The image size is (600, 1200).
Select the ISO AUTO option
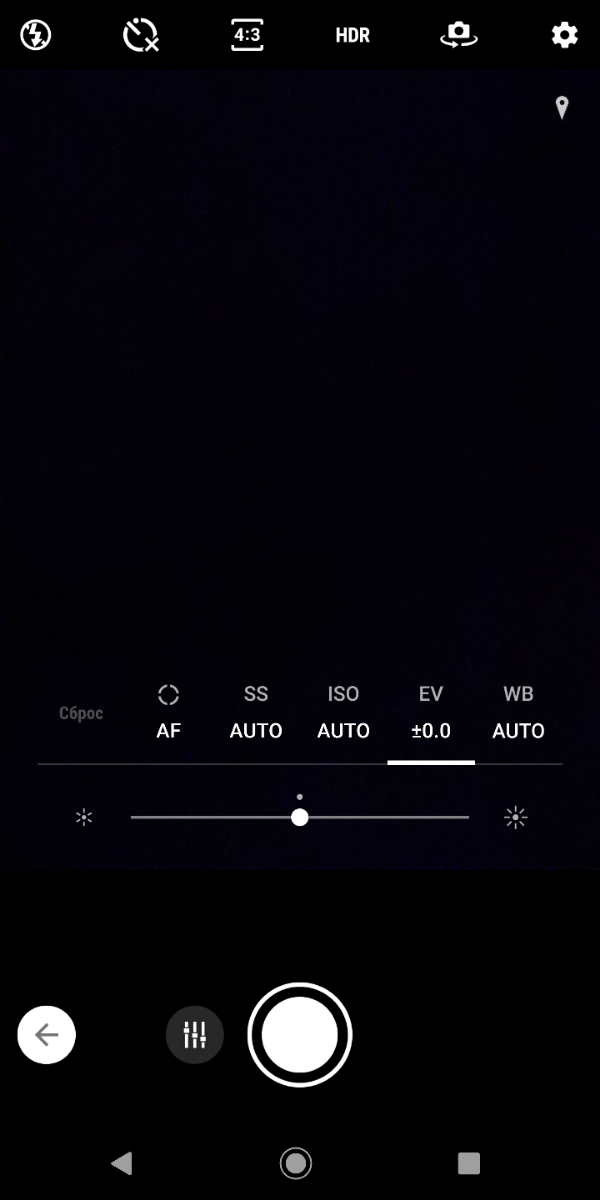pyautogui.click(x=343, y=713)
